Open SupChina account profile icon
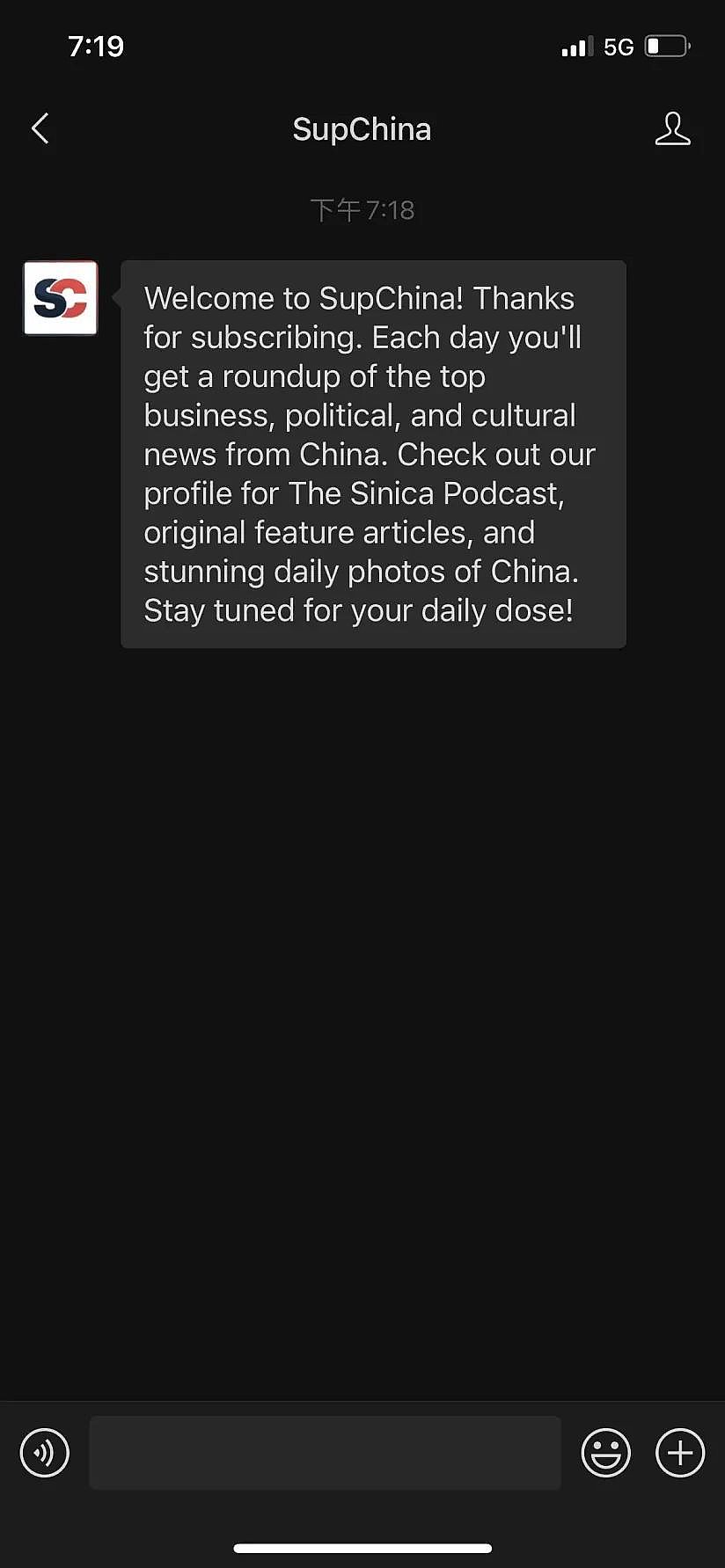The height and width of the screenshot is (1568, 725). (672, 129)
